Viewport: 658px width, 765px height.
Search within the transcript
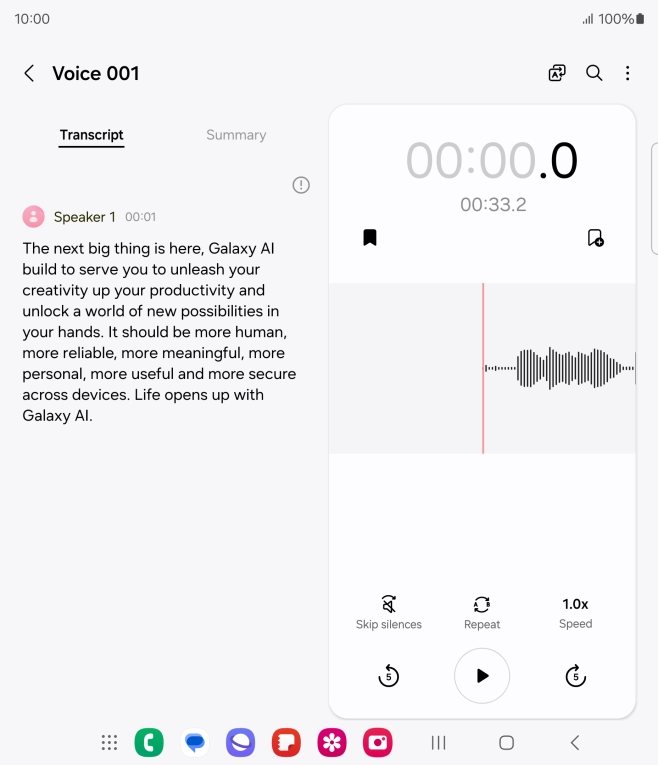pos(594,73)
